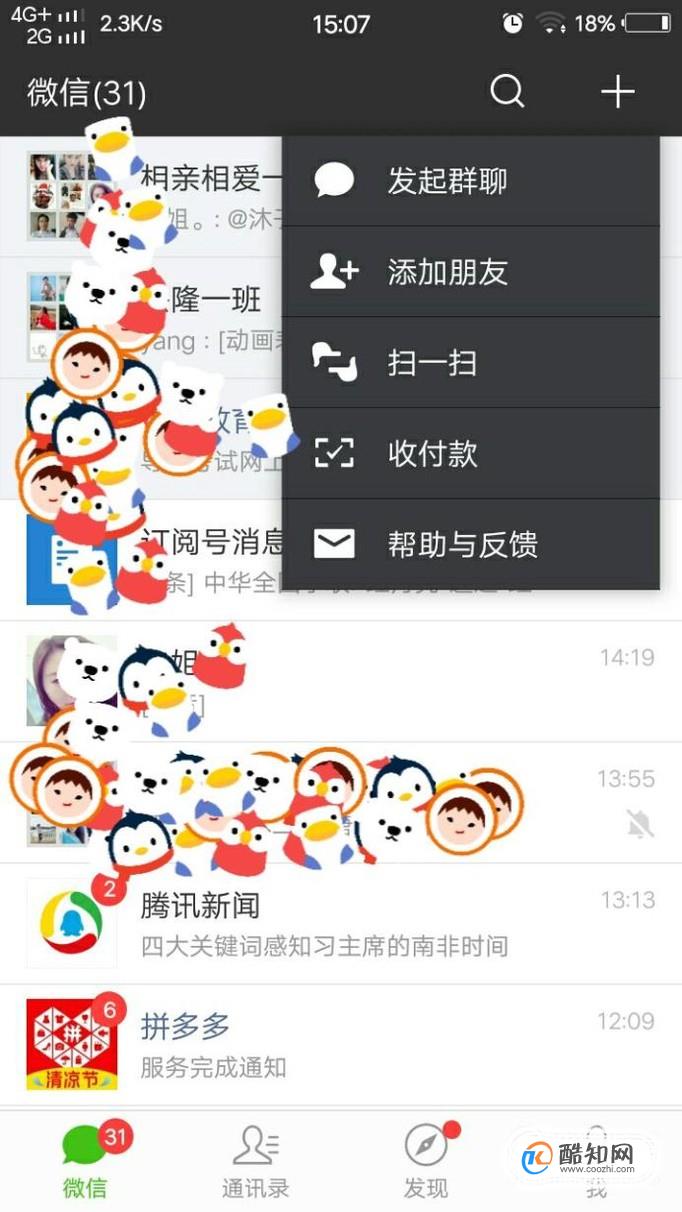682x1212 pixels.
Task: Select 发起群聊 to start a group chat
Action: [x=471, y=181]
